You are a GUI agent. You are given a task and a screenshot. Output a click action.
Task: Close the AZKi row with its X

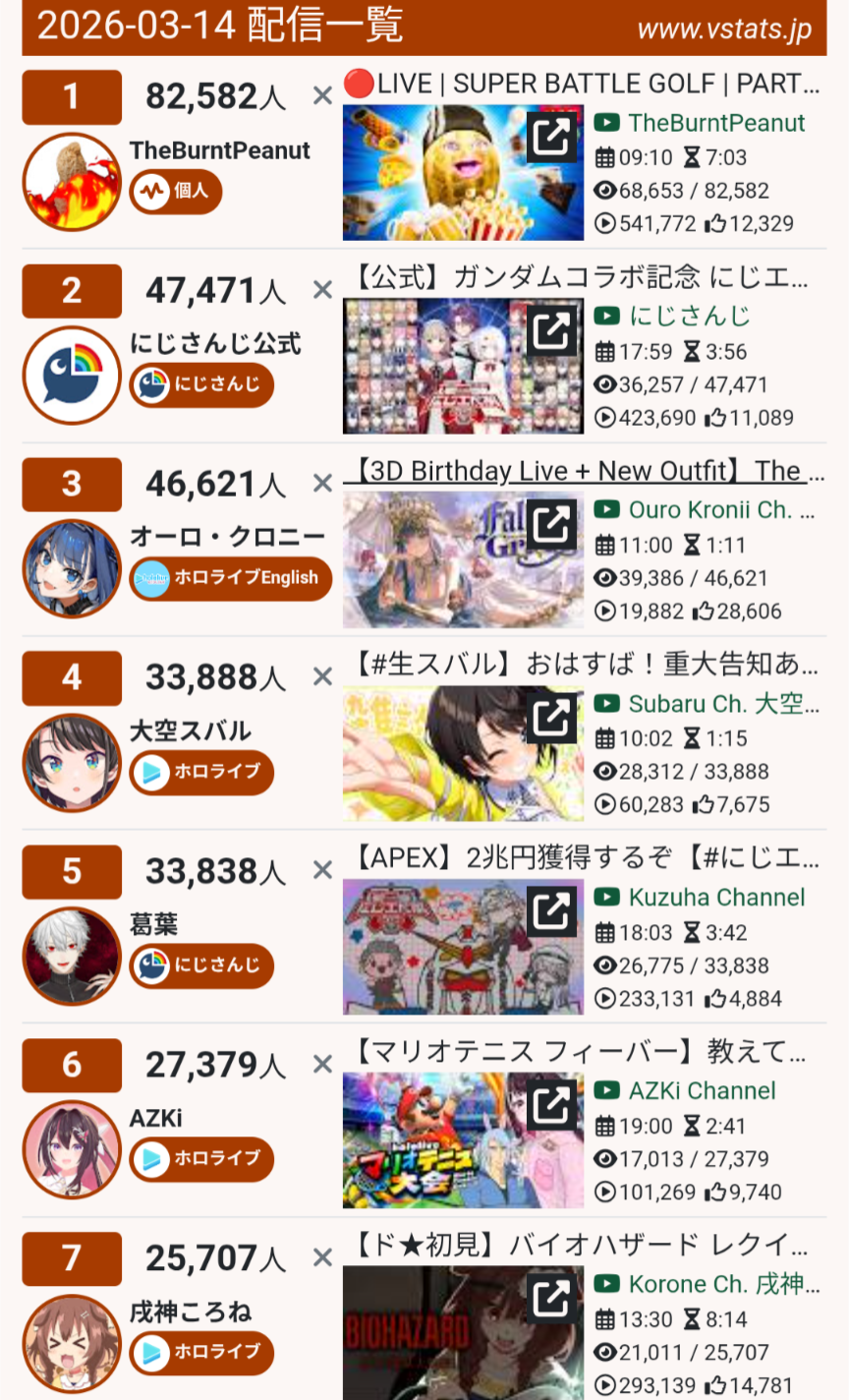pos(322,1064)
